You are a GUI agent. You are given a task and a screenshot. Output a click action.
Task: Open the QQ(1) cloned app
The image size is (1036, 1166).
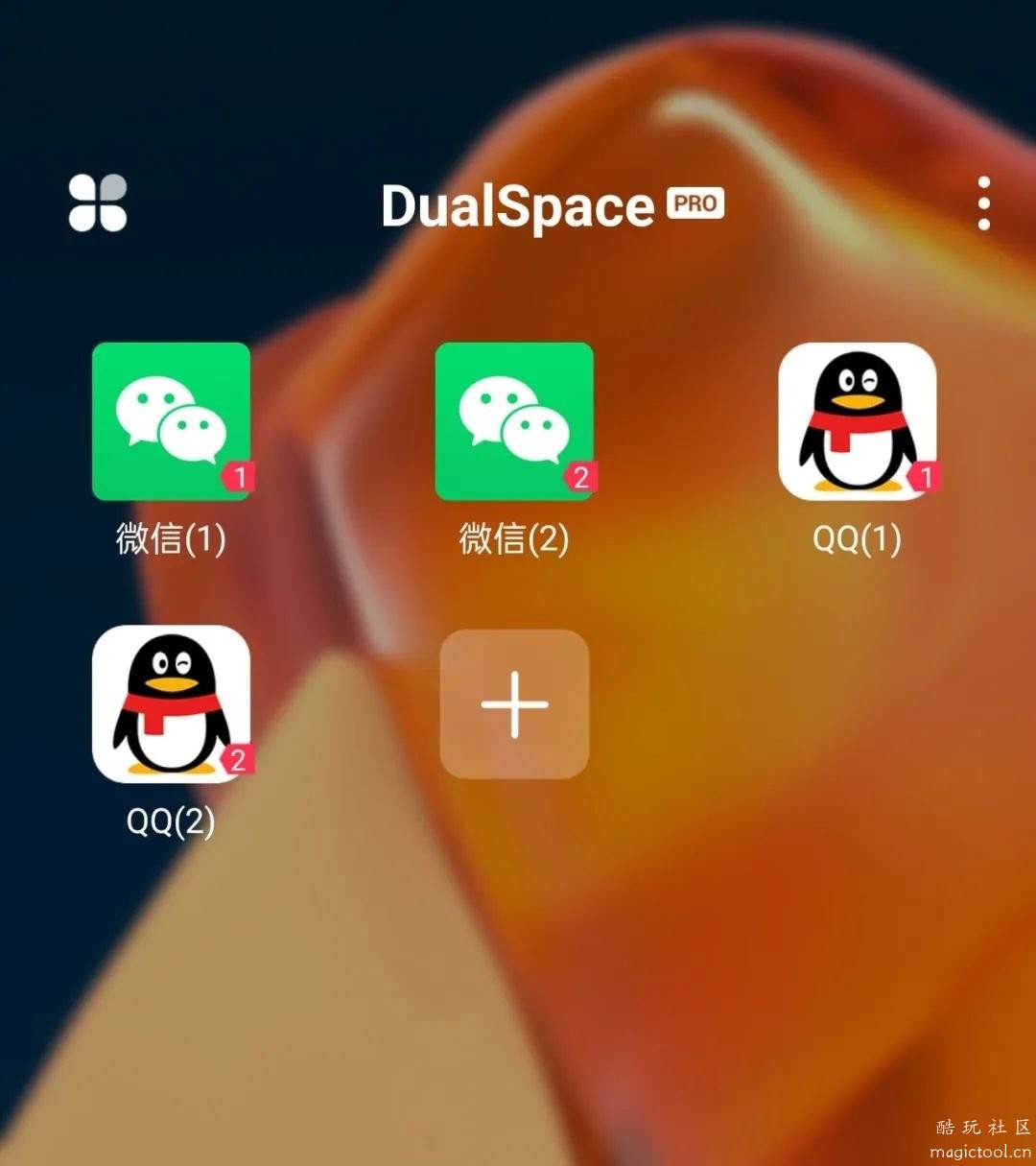click(856, 420)
